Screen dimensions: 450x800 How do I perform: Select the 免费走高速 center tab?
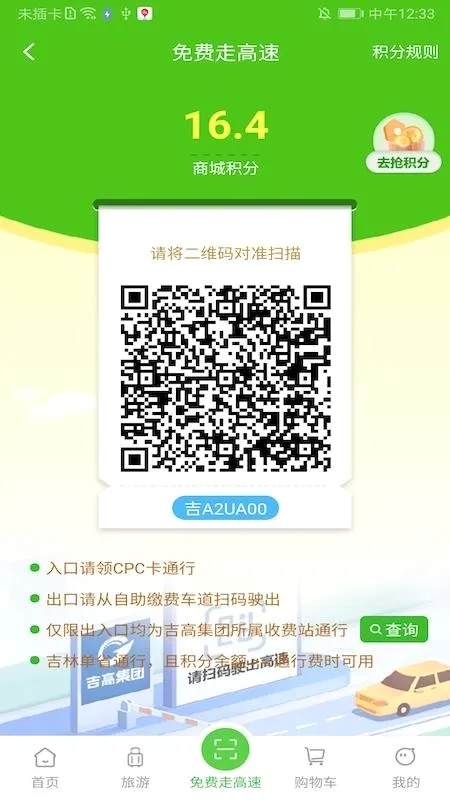(x=226, y=759)
